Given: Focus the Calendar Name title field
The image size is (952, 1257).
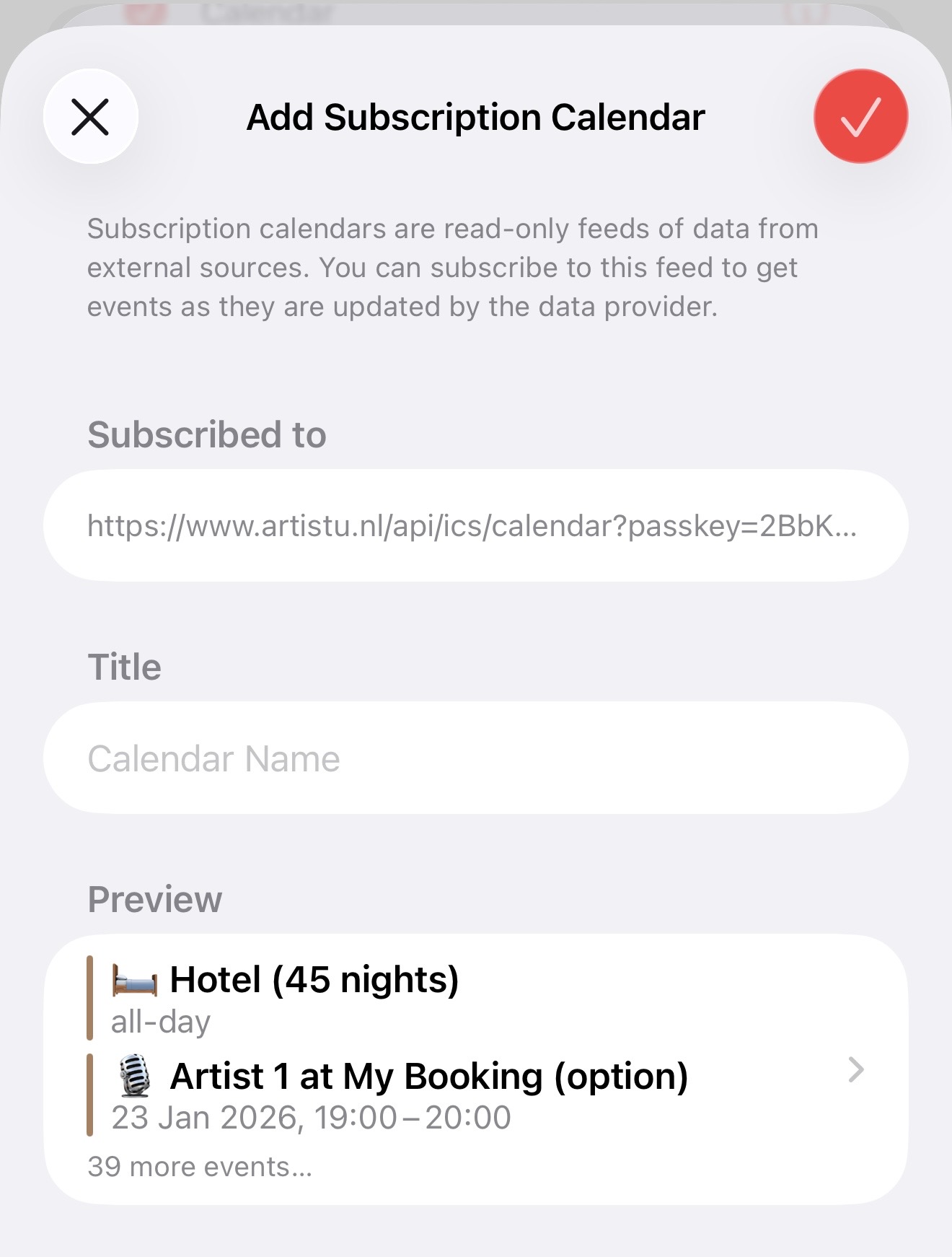Looking at the screenshot, I should click(x=475, y=758).
